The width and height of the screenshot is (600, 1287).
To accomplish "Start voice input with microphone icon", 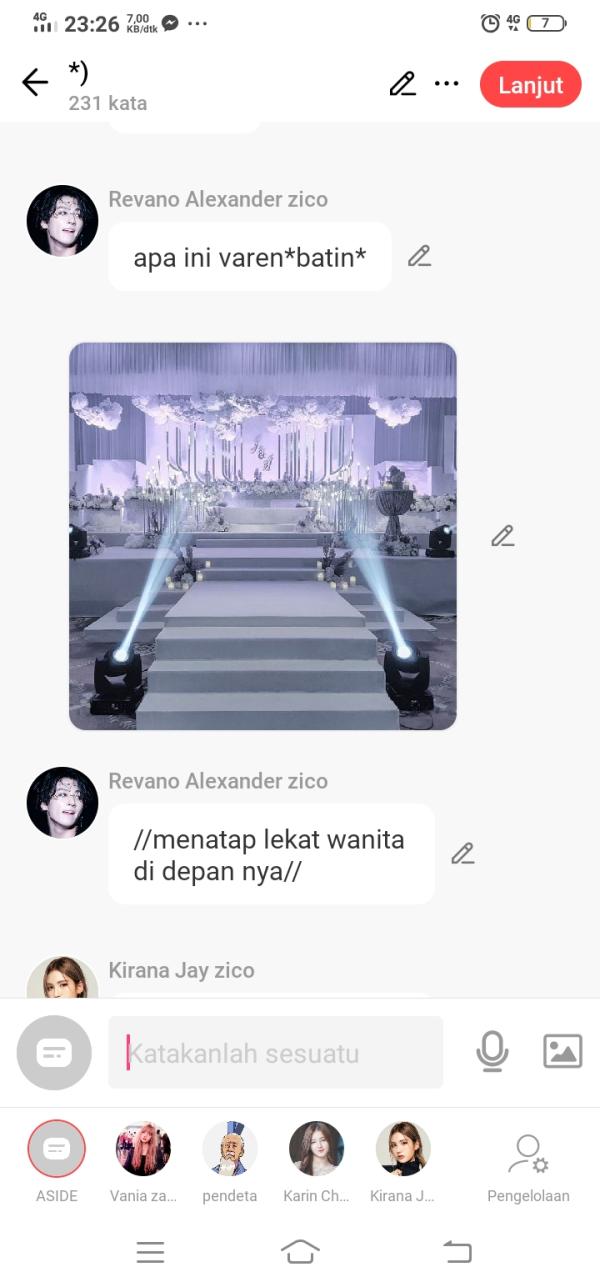I will (492, 1051).
